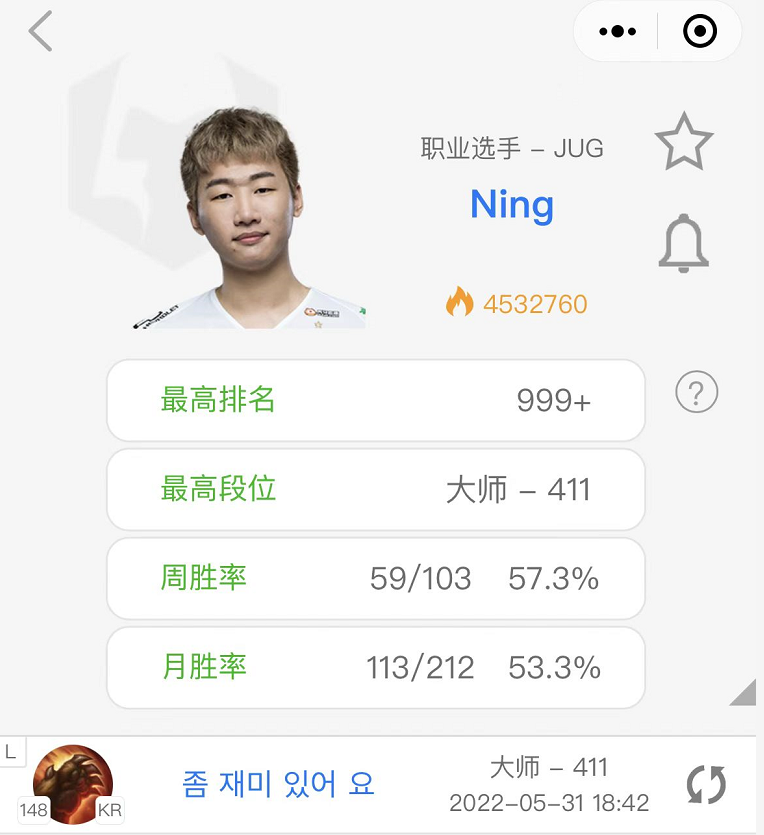Open the question mark help icon
764x835 pixels.
(x=697, y=393)
